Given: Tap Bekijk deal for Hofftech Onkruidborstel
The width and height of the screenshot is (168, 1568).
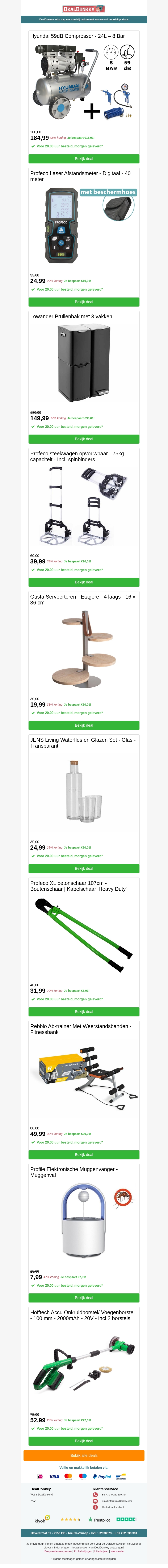Looking at the screenshot, I should [84, 1441].
